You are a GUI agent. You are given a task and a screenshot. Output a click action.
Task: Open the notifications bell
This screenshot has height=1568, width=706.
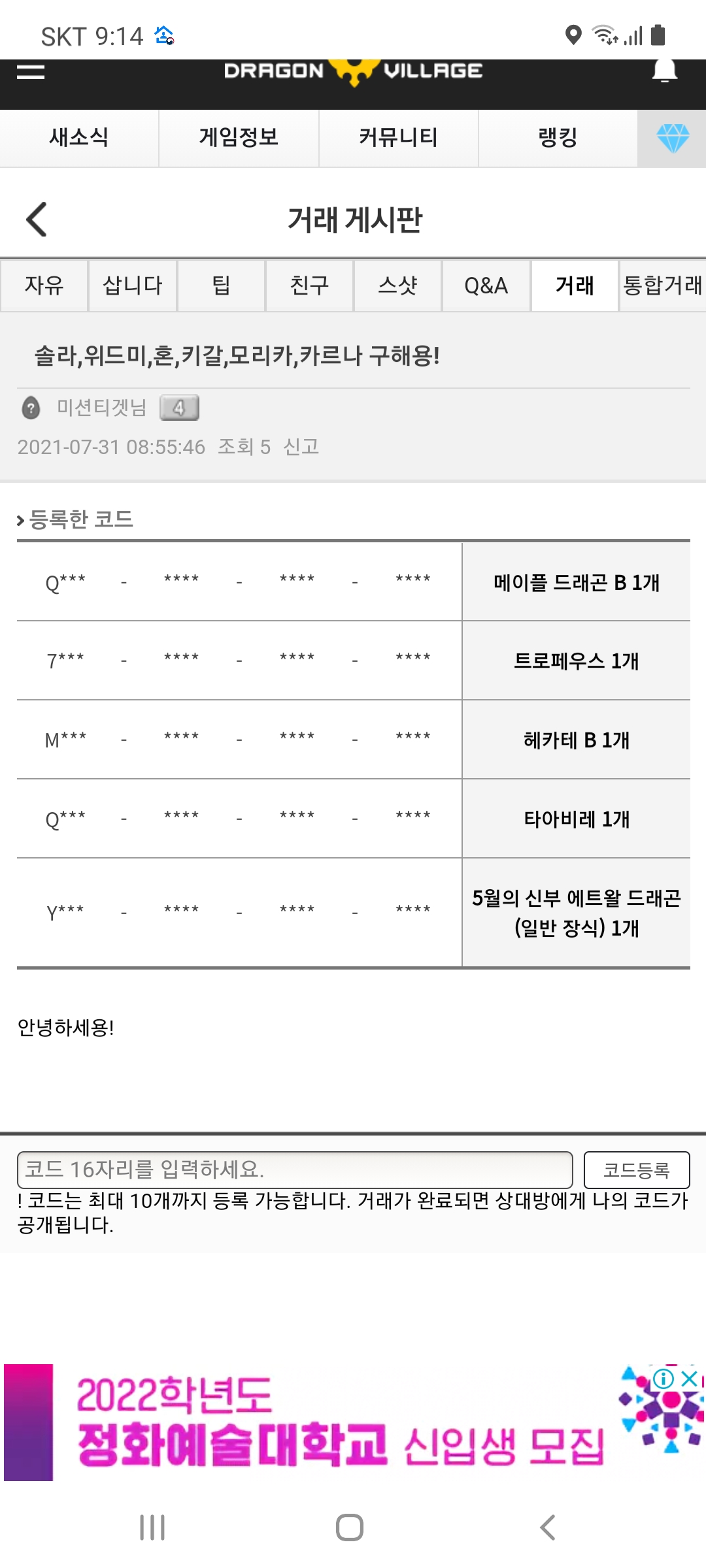click(664, 71)
